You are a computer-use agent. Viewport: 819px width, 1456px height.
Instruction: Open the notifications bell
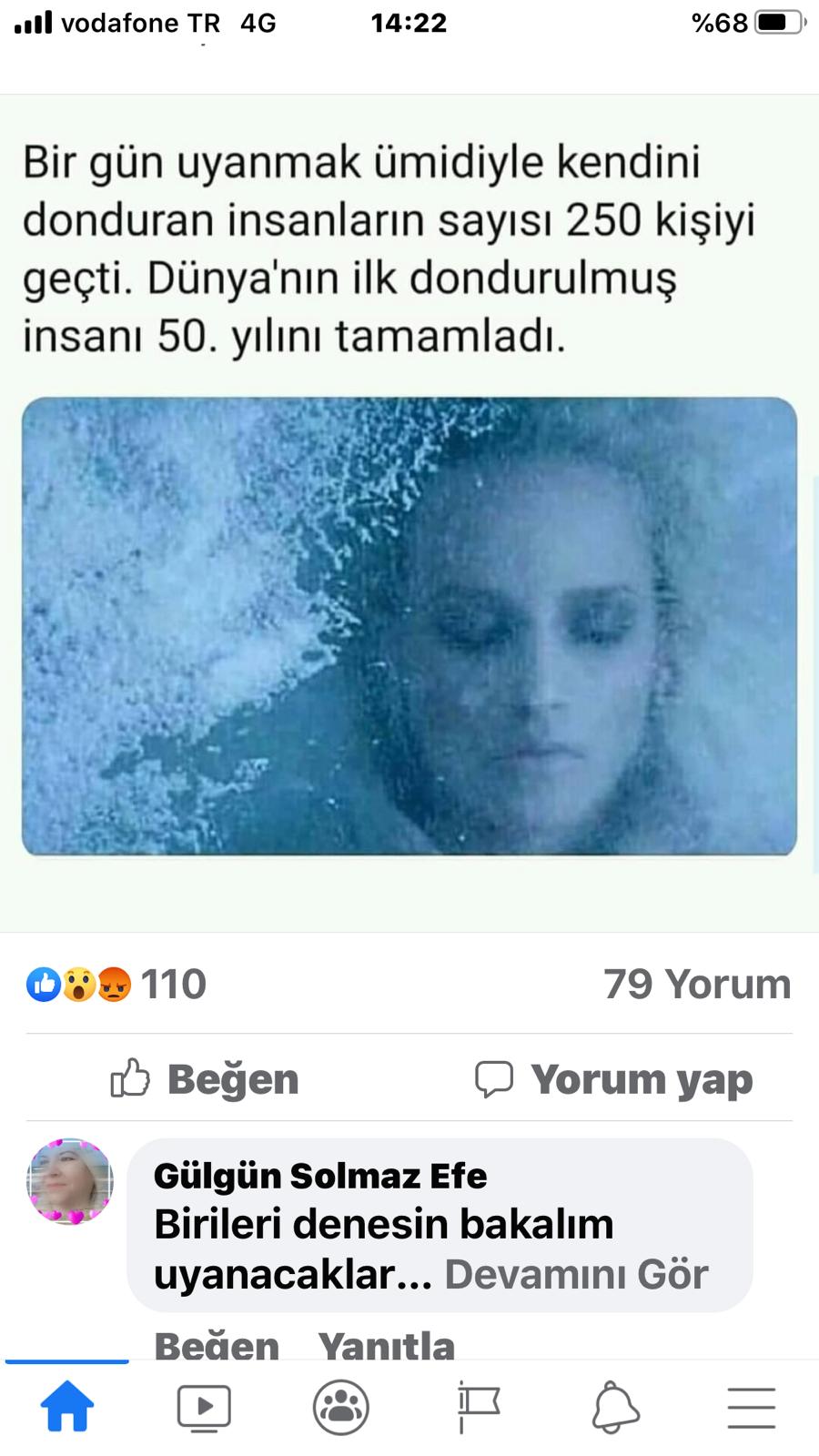point(615,1408)
